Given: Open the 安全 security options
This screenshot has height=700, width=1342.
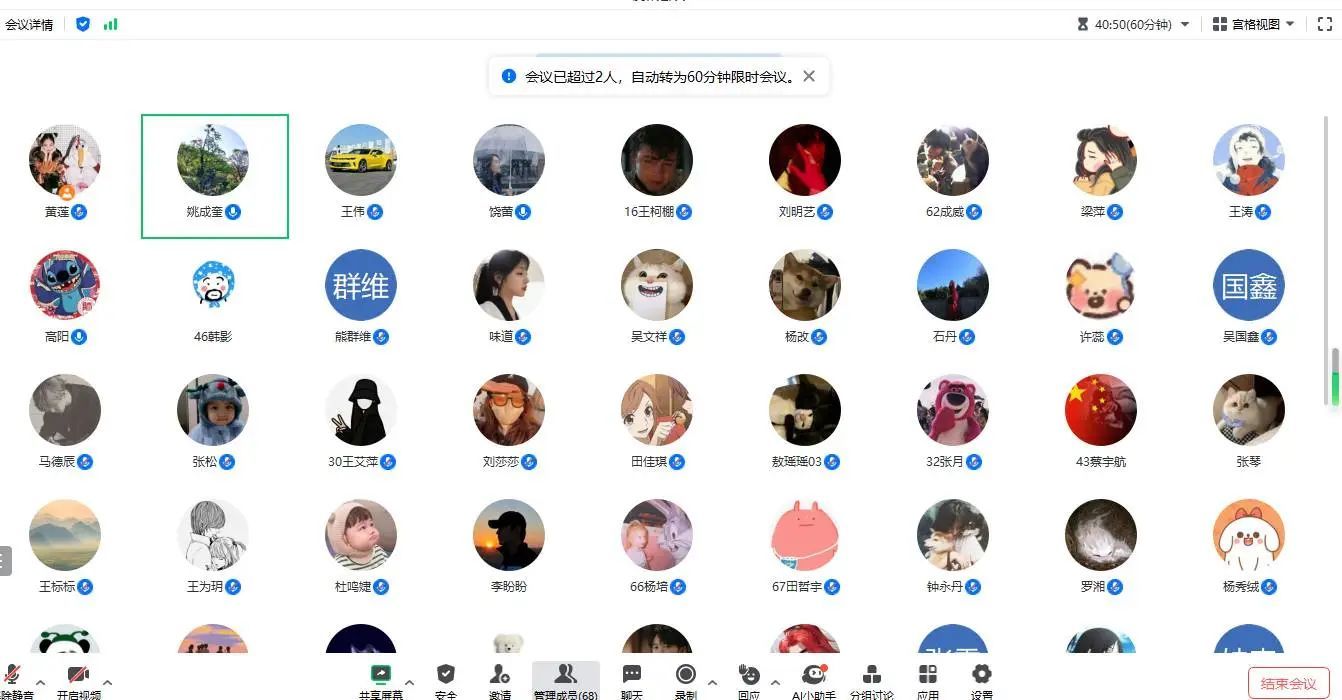Looking at the screenshot, I should [x=446, y=679].
